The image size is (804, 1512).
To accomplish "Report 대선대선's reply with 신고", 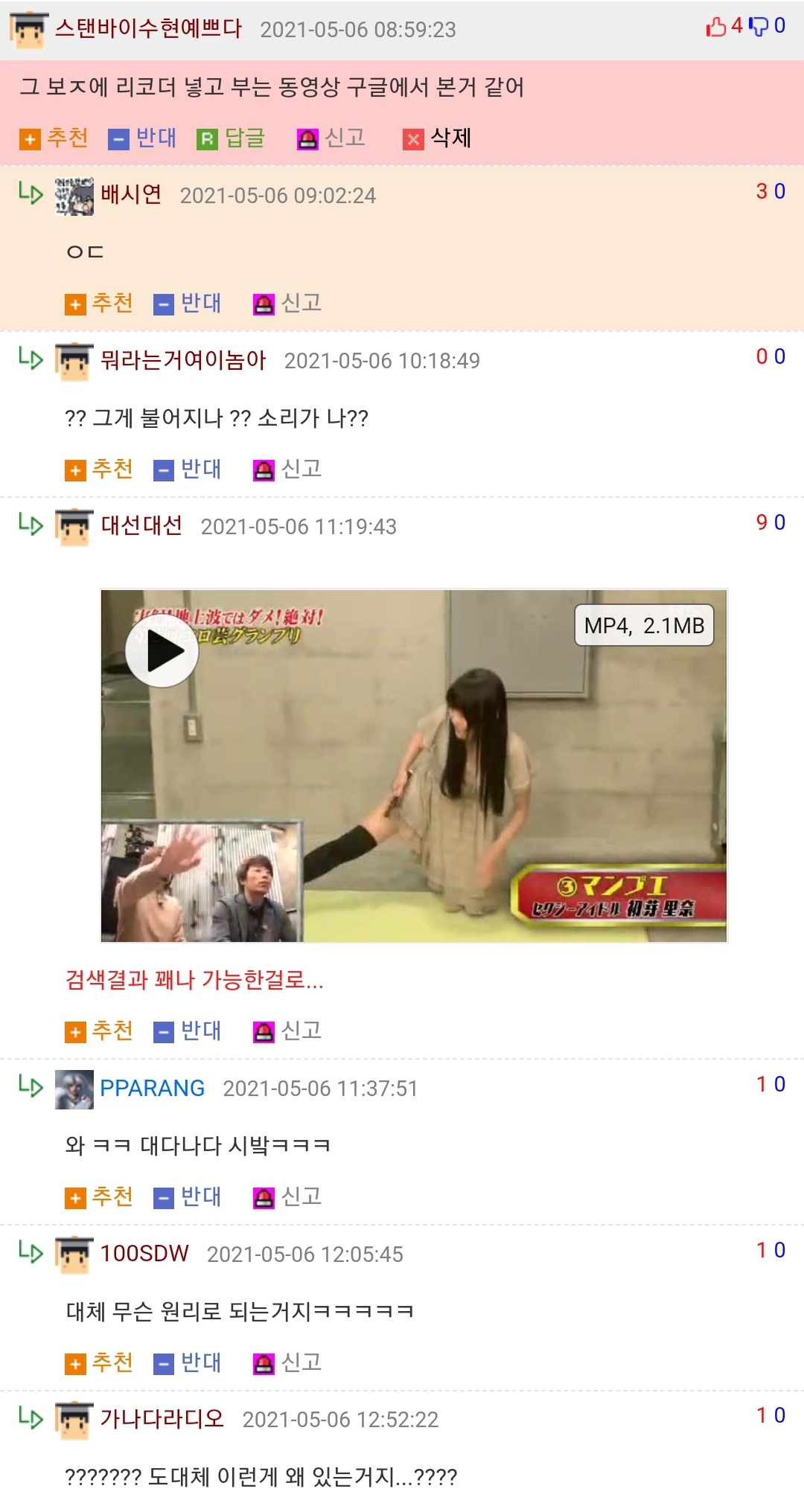I will [287, 1031].
